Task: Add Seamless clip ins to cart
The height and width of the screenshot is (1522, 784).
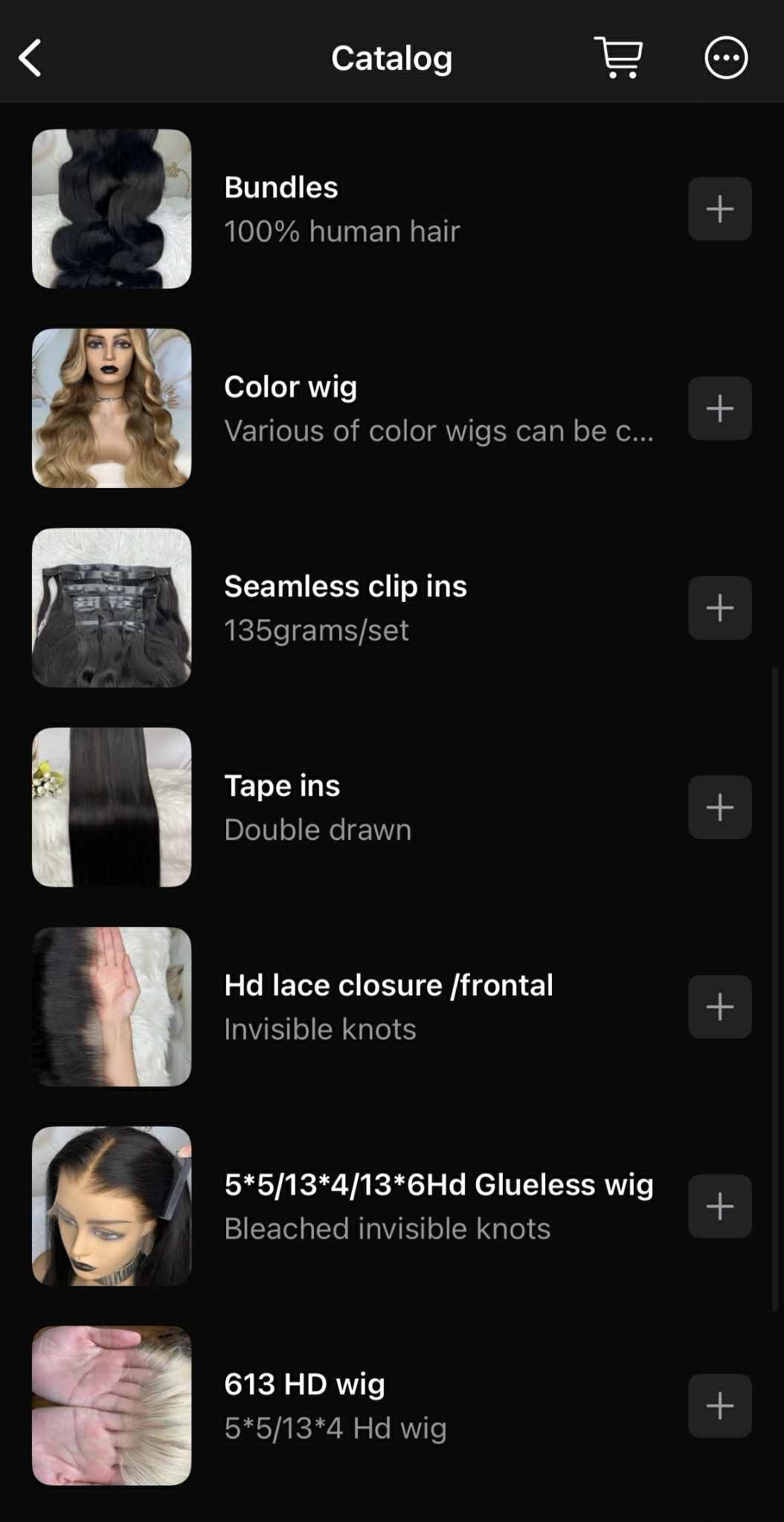Action: pos(719,608)
